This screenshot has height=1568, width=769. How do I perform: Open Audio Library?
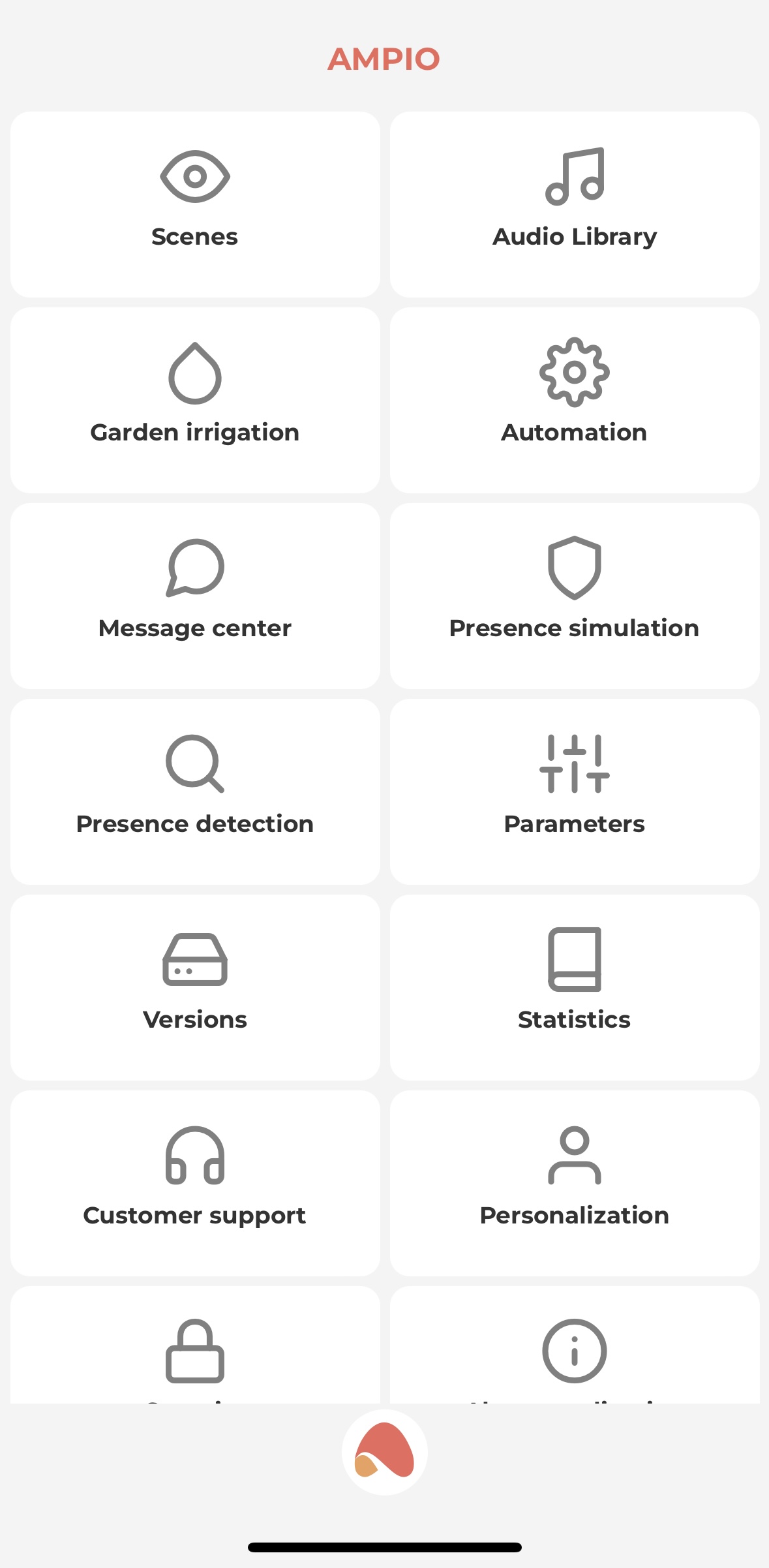[575, 204]
